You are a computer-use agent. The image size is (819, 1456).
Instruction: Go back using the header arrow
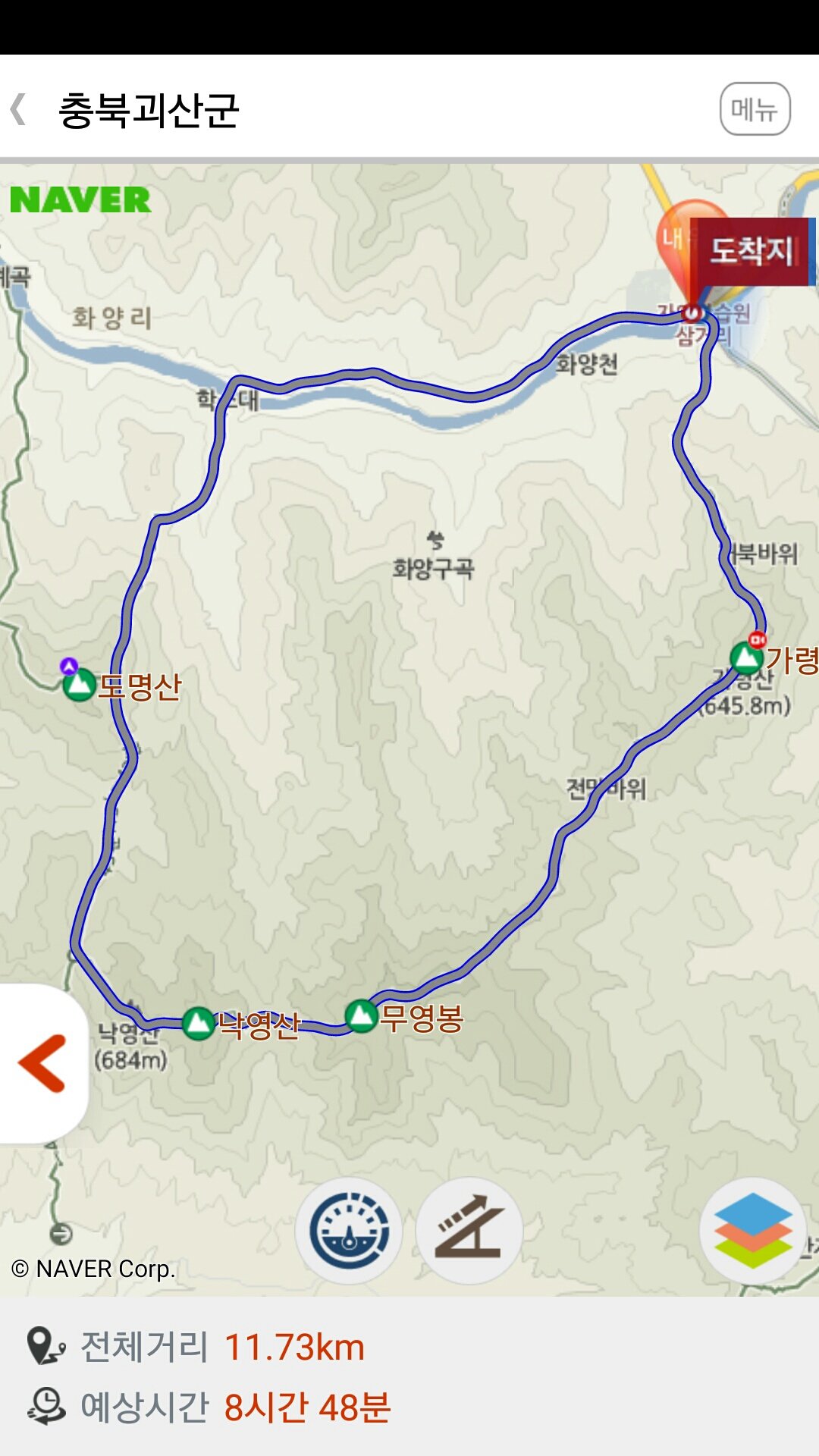pyautogui.click(x=19, y=109)
